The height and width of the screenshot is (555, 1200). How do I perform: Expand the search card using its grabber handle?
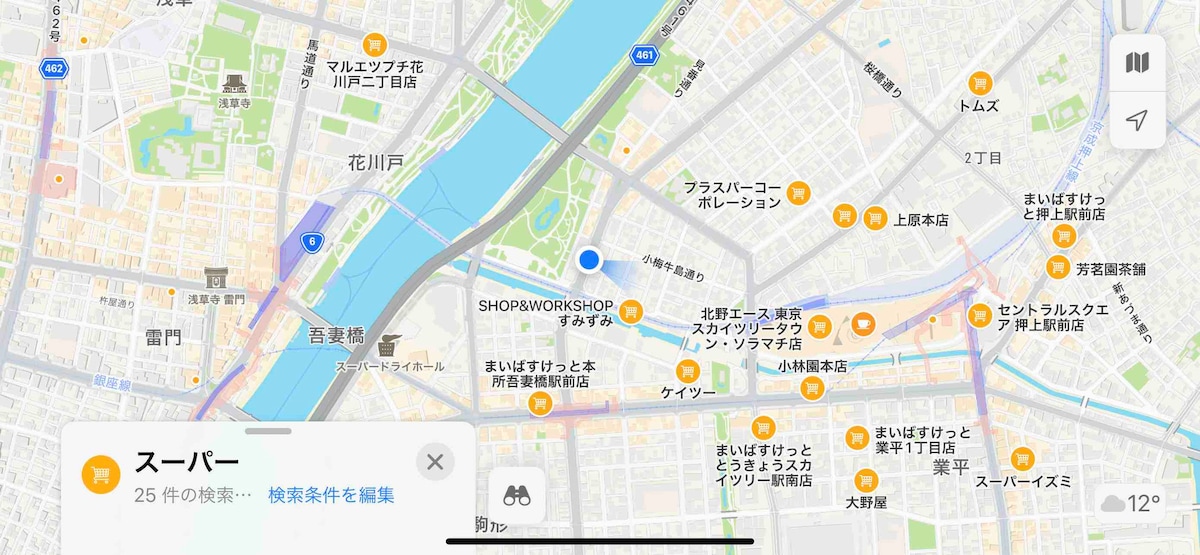click(x=268, y=431)
